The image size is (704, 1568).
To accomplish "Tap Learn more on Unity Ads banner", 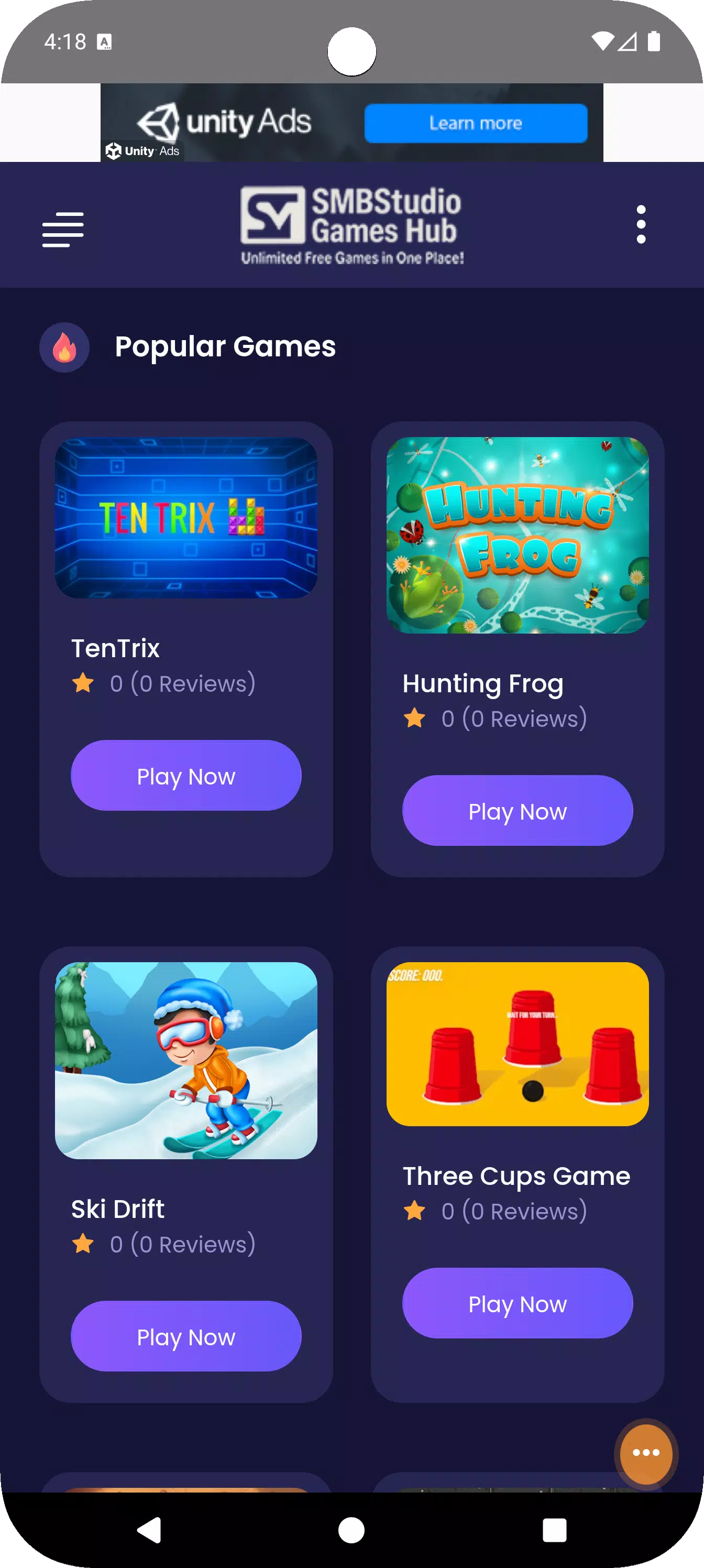I will 476,123.
